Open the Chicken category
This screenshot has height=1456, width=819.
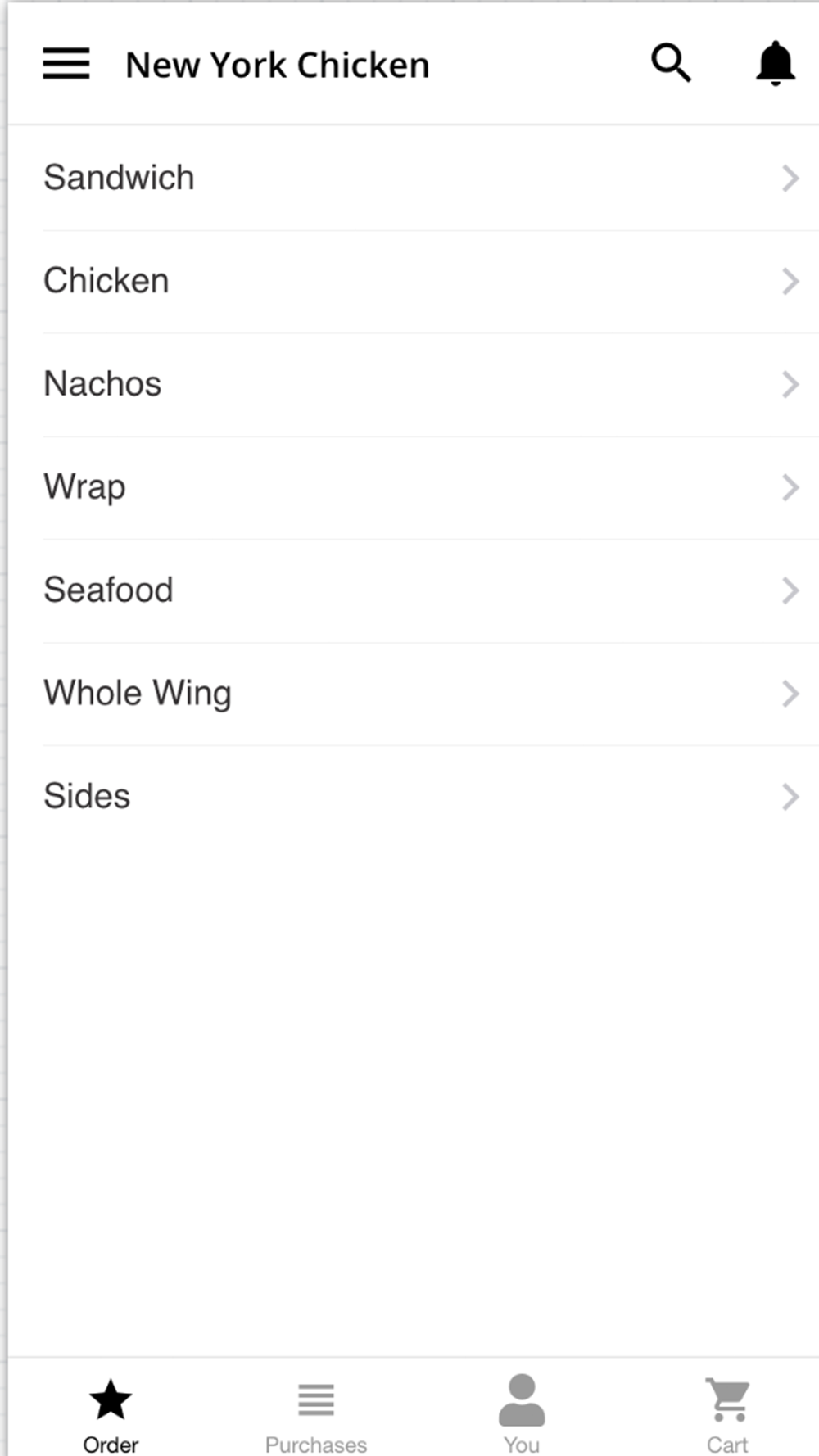pos(414,282)
